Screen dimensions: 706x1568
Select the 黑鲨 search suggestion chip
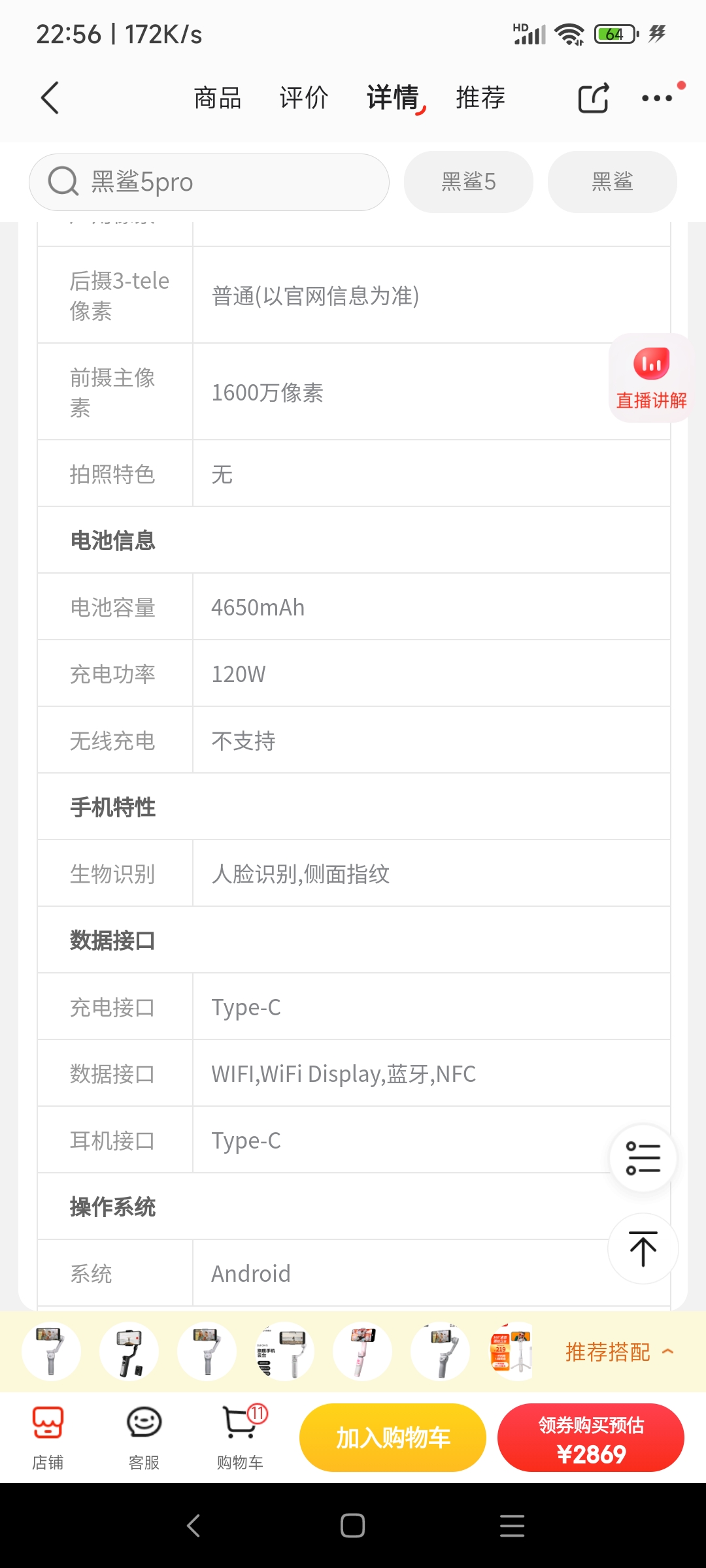click(x=613, y=182)
